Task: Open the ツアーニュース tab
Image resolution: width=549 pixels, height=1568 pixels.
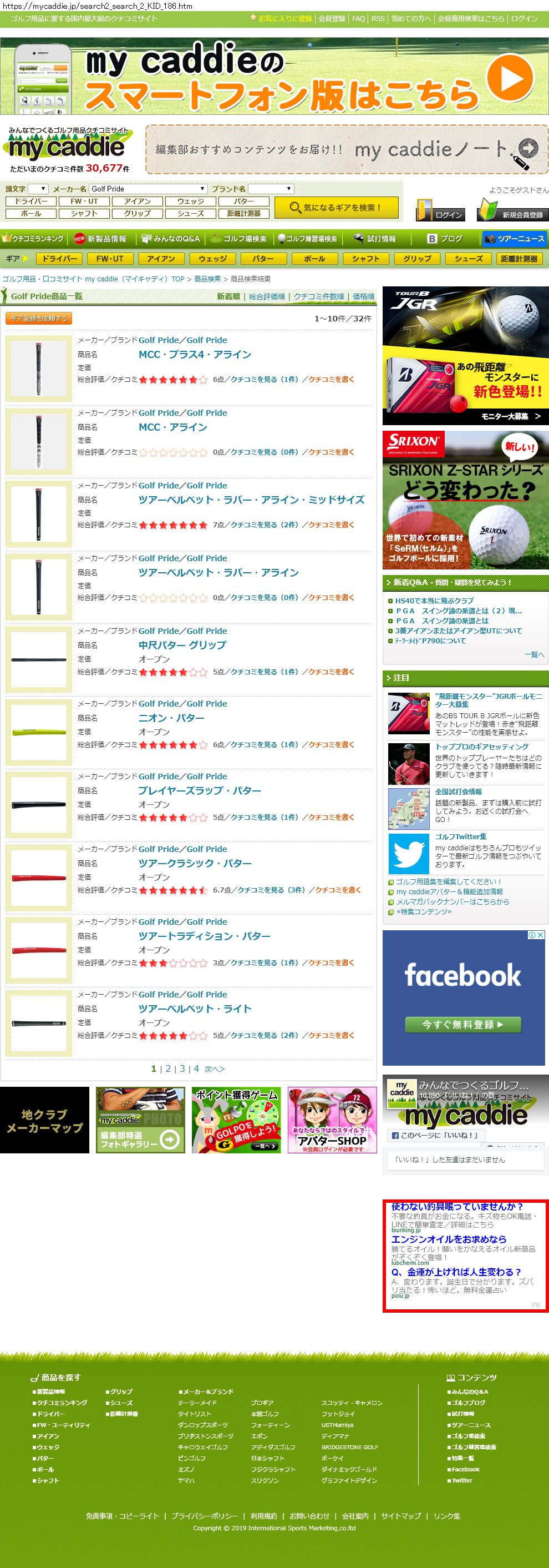Action: (515, 239)
